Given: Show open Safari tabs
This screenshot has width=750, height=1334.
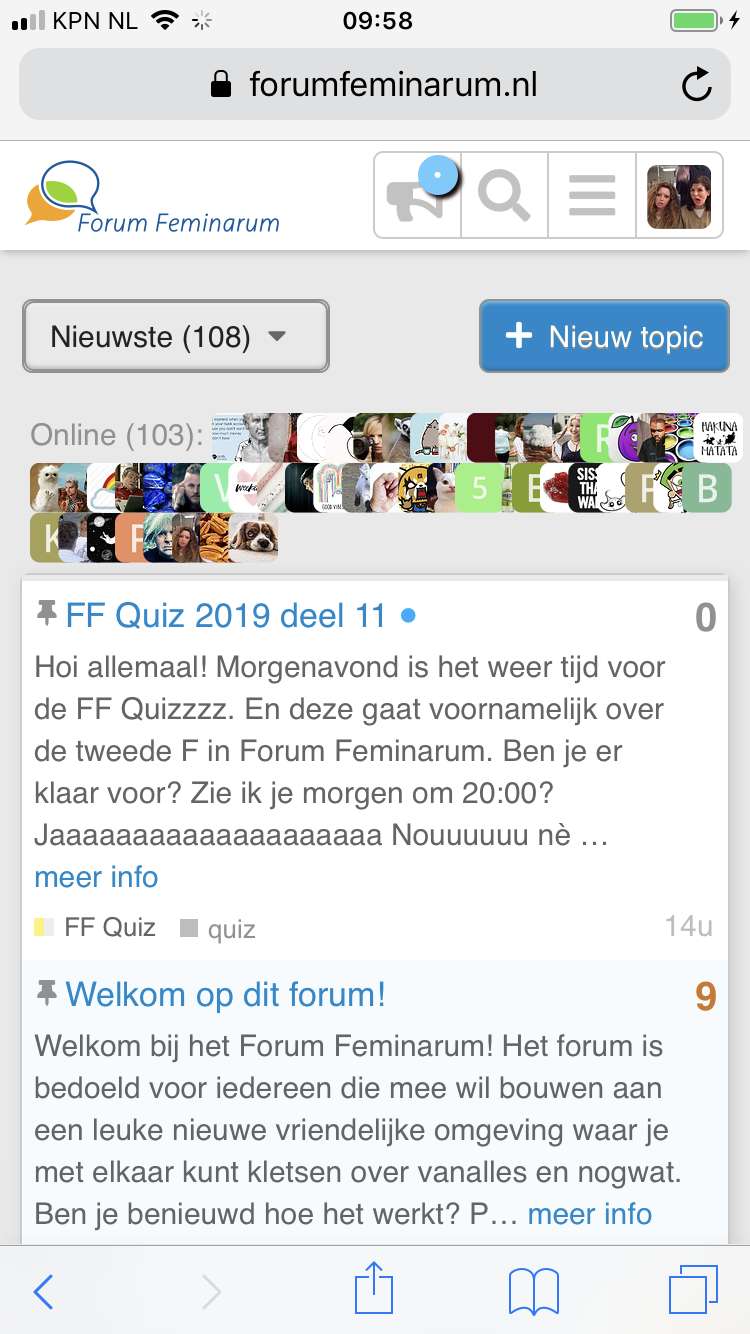Looking at the screenshot, I should pos(693,1290).
